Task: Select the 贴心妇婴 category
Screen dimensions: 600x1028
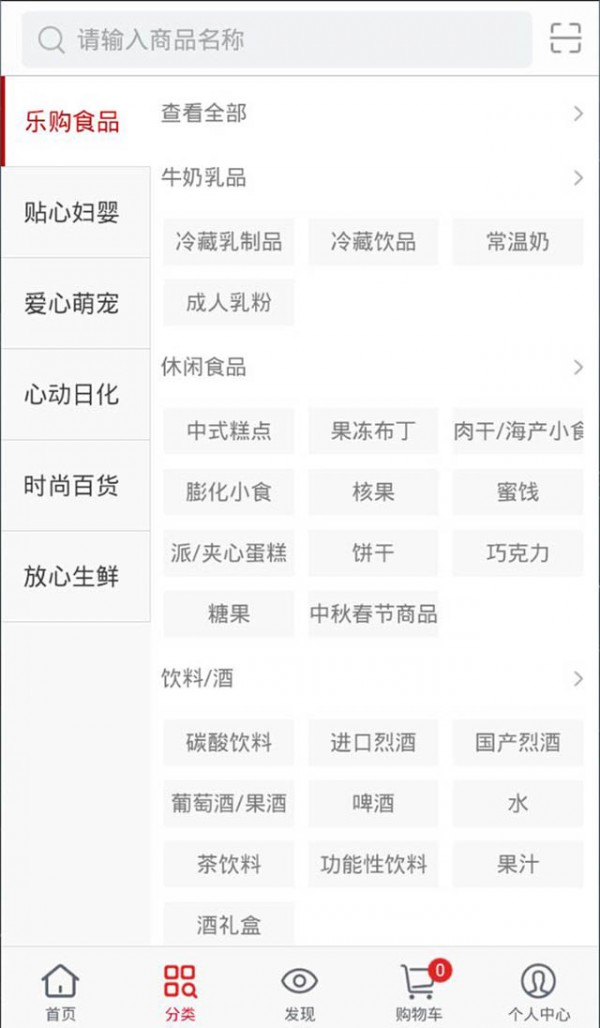Action: [x=72, y=213]
